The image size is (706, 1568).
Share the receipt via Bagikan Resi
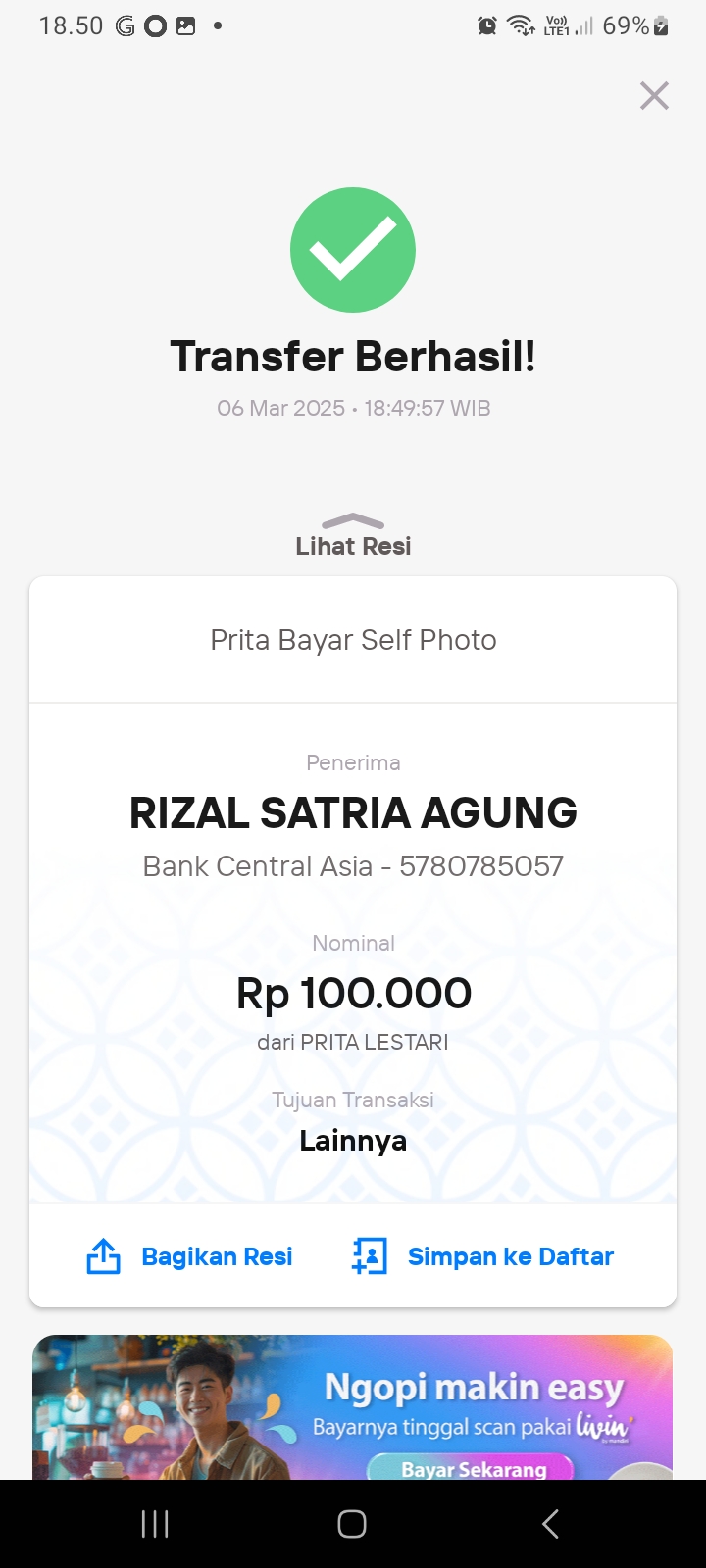click(191, 1256)
